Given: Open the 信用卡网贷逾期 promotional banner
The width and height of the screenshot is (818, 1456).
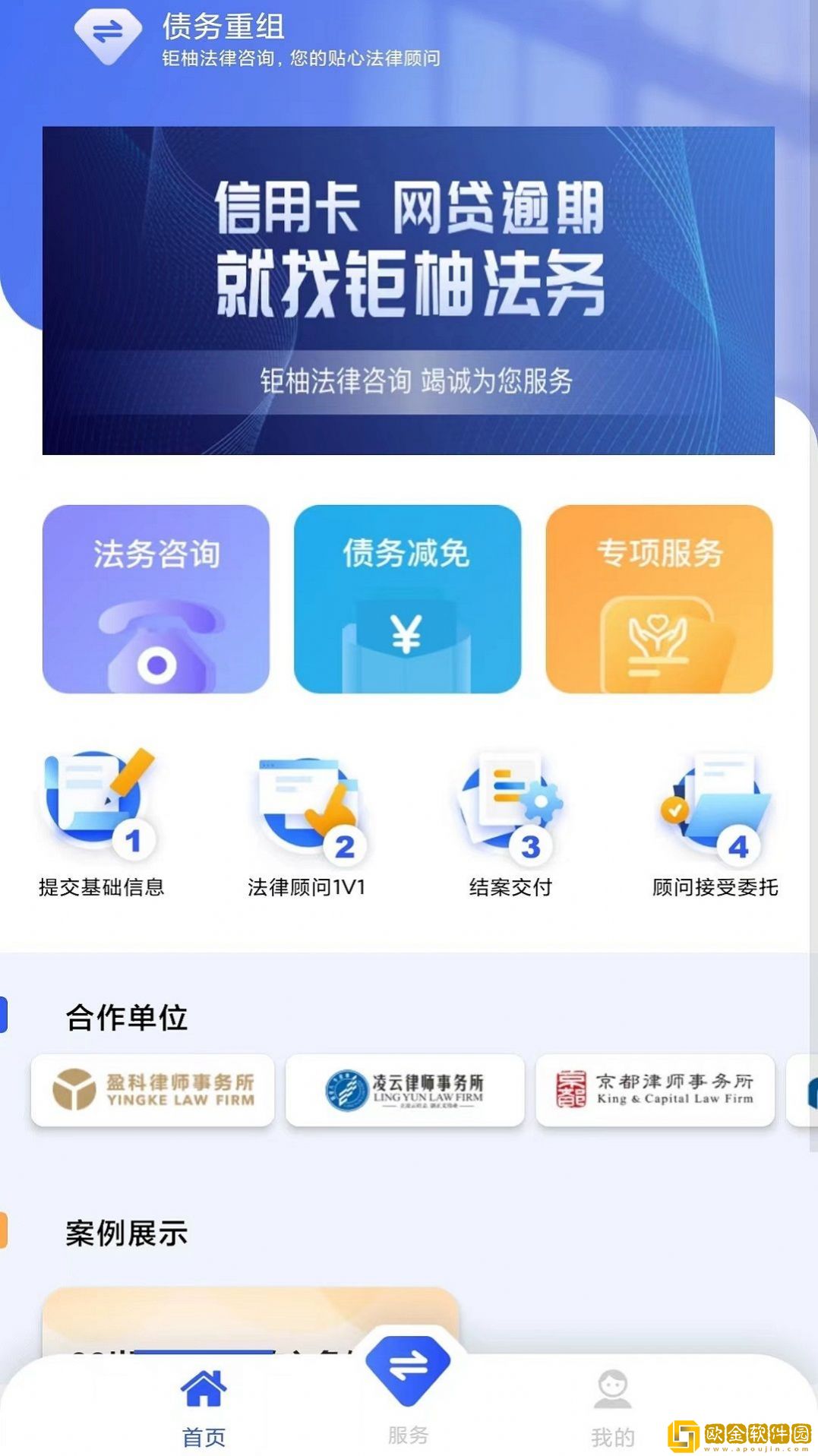Looking at the screenshot, I should click(409, 291).
